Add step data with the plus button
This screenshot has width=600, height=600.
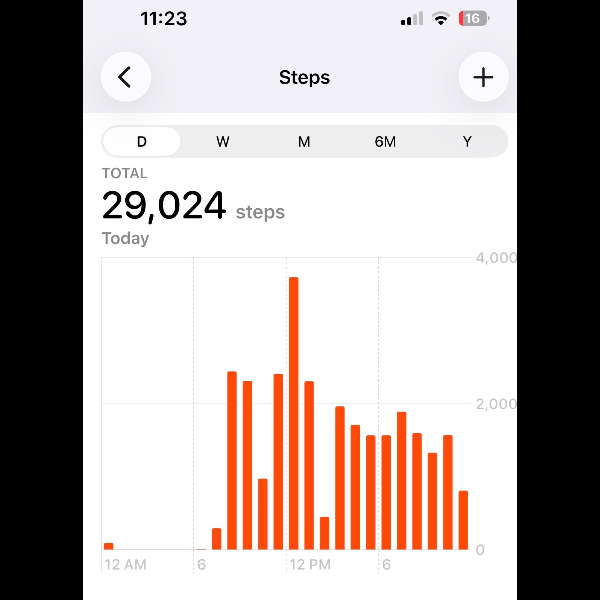[483, 77]
